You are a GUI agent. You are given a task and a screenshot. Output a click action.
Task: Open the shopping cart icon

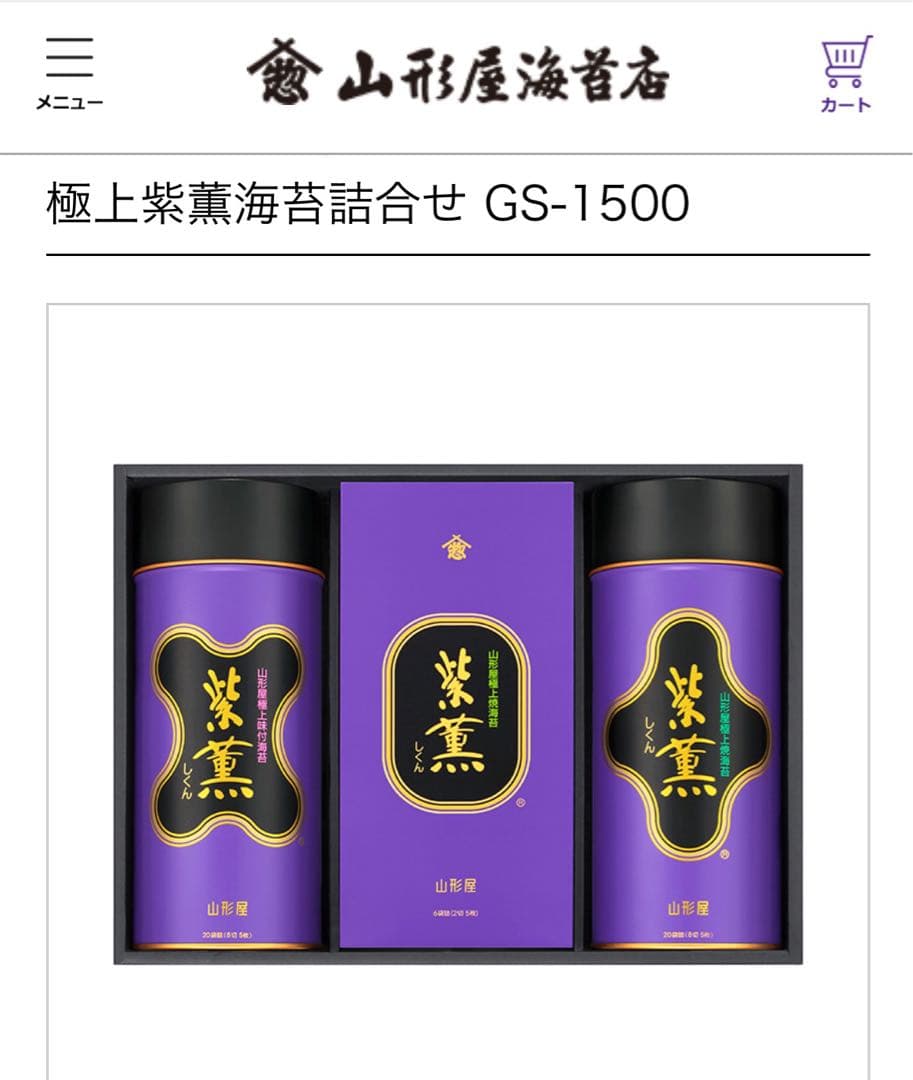(x=844, y=62)
